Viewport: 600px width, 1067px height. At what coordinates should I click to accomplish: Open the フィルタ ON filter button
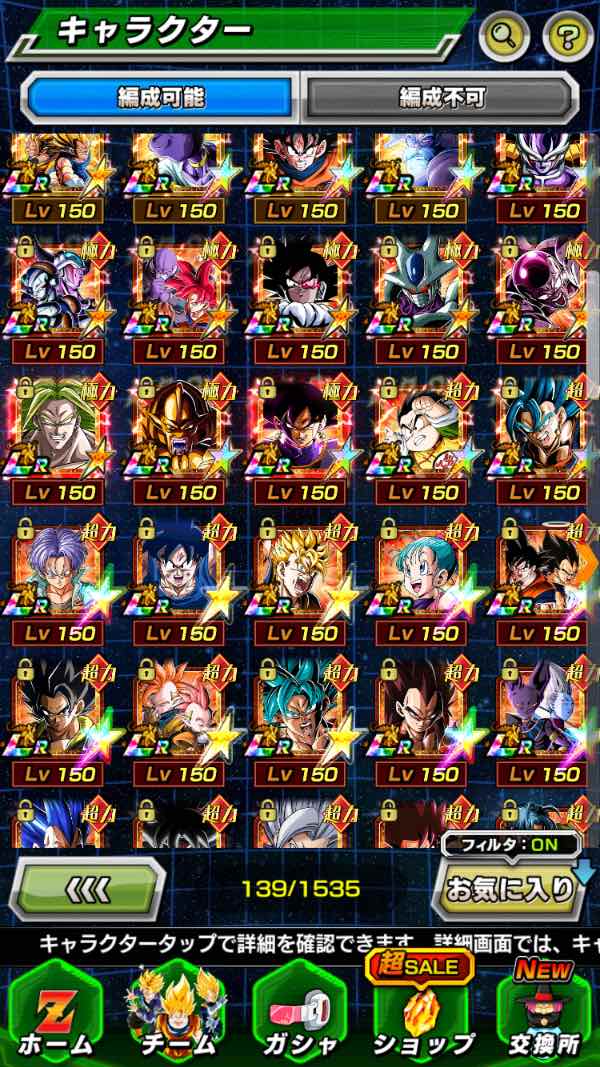pyautogui.click(x=510, y=845)
